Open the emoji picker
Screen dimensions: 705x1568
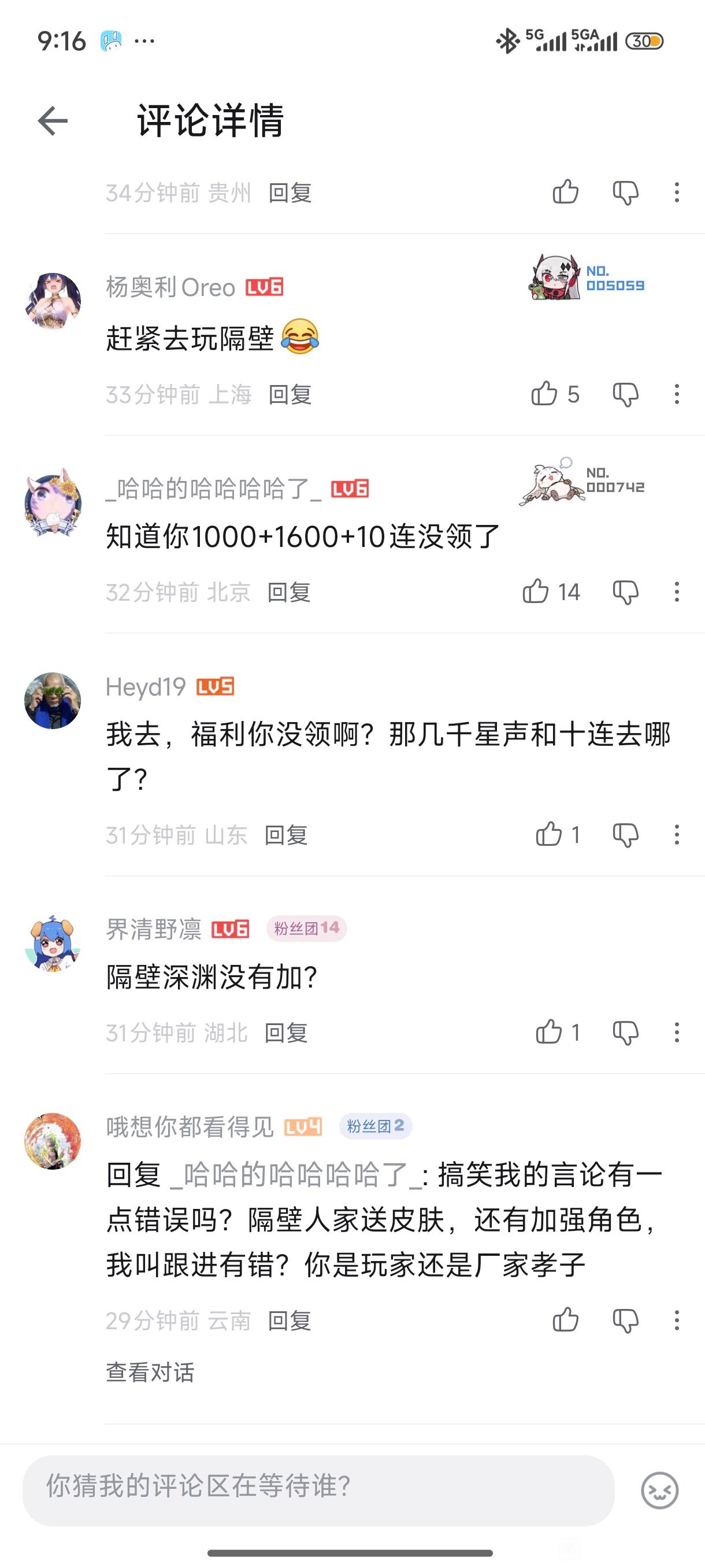[659, 1490]
